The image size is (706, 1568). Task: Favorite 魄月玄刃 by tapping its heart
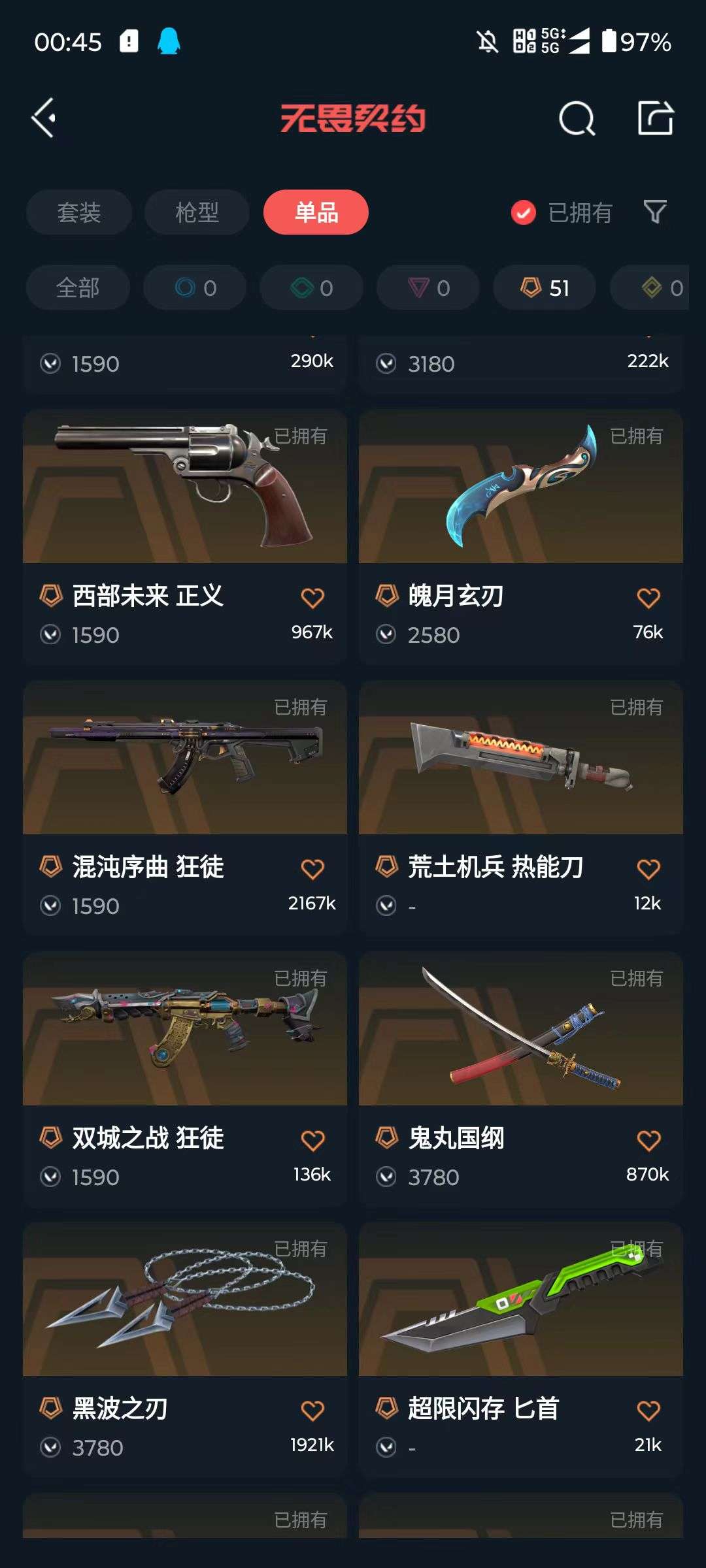(x=649, y=596)
